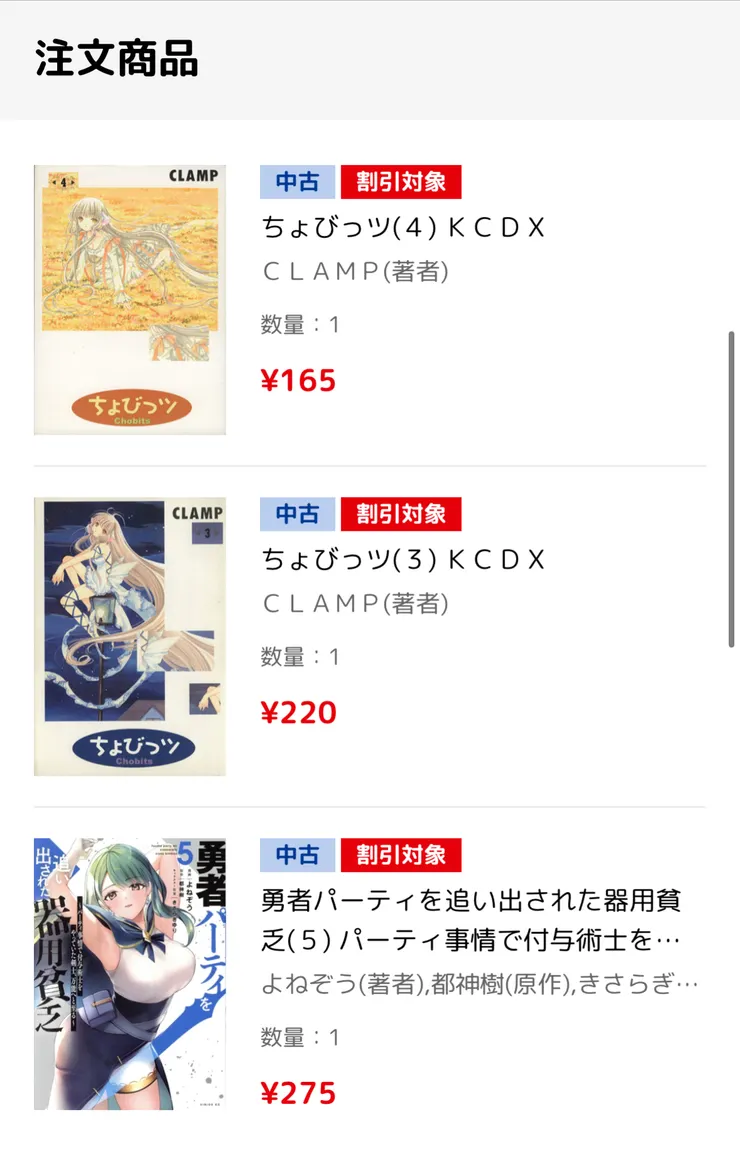Click the ¥165 price for ちょびっツ(4)
Image resolution: width=740 pixels, height=1159 pixels.
tap(297, 381)
